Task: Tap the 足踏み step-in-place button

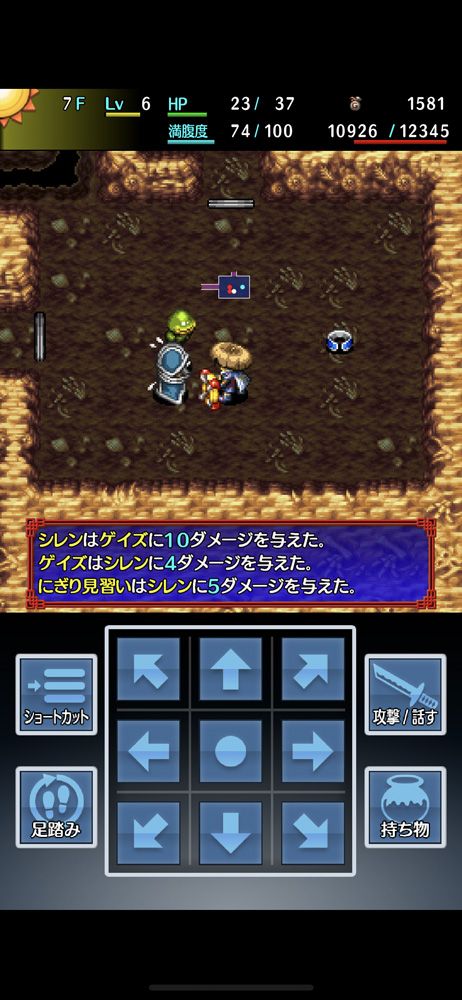Action: 56,807
